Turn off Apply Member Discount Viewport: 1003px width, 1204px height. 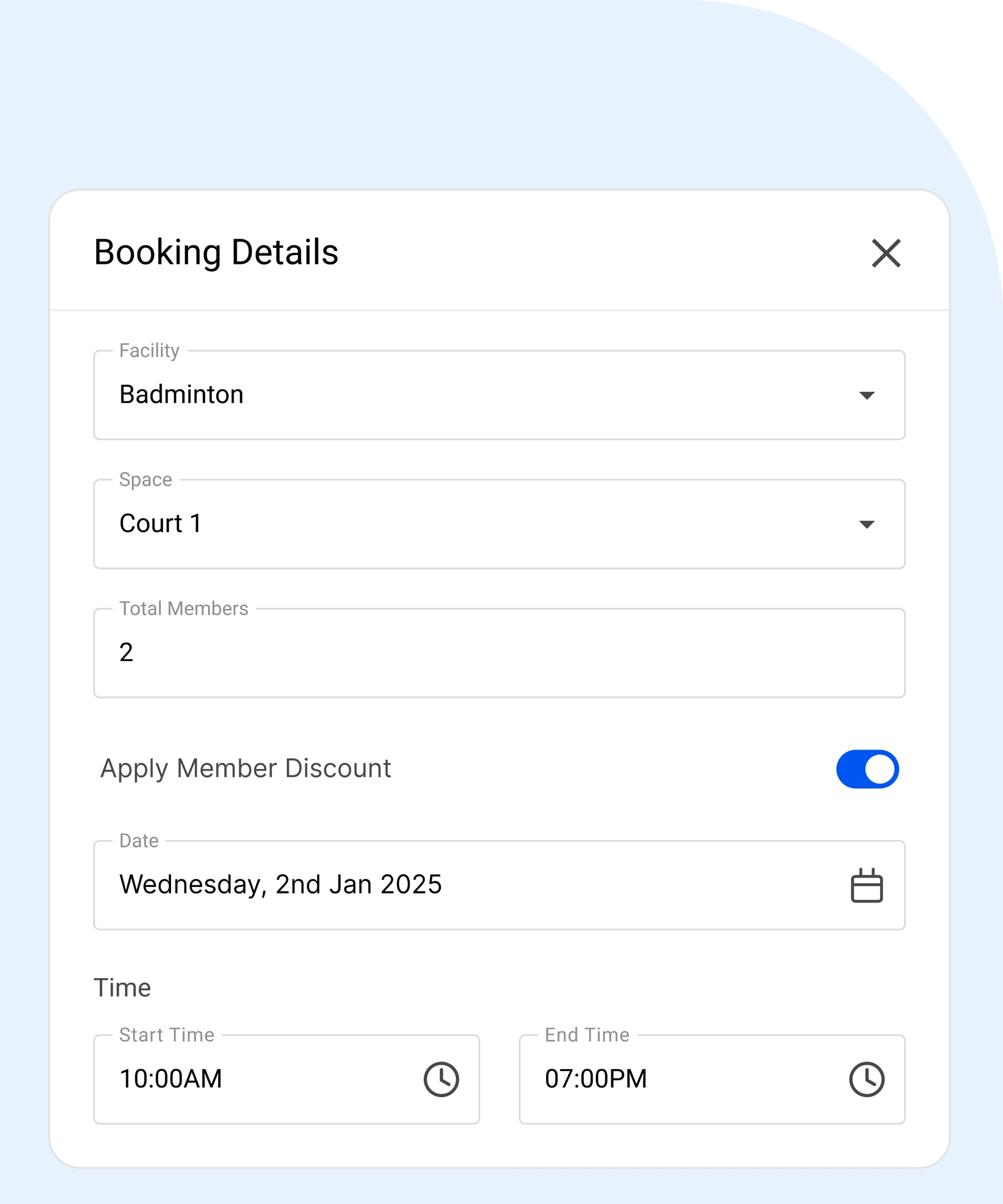coord(867,769)
